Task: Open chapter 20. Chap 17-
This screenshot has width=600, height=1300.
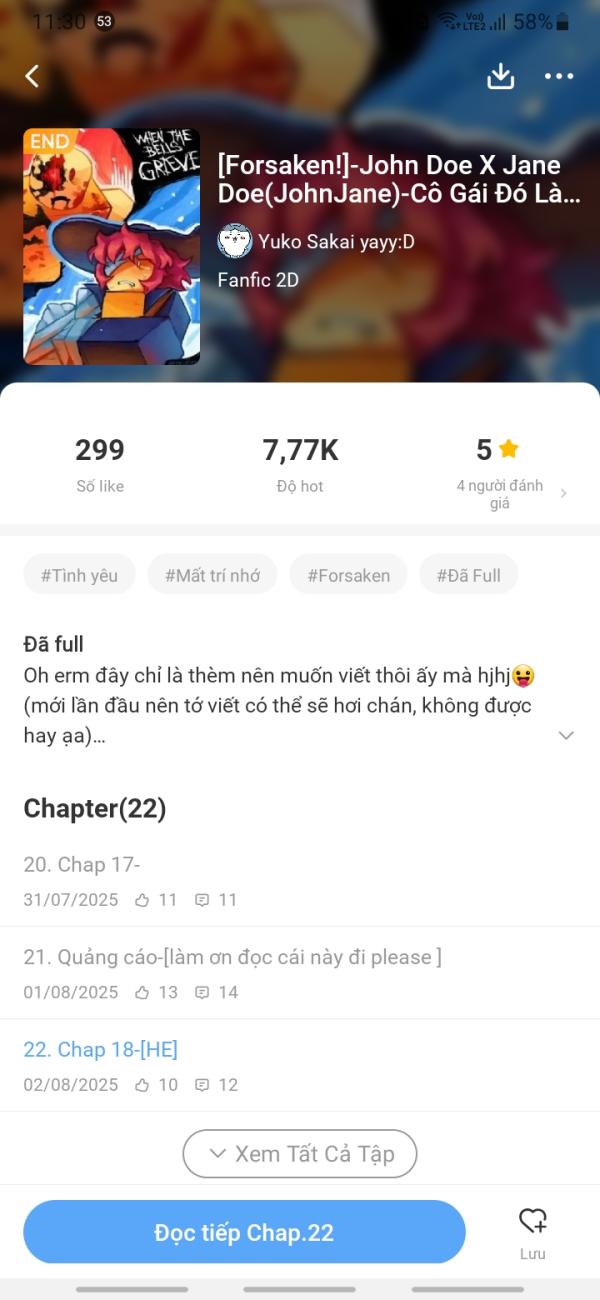Action: point(82,865)
